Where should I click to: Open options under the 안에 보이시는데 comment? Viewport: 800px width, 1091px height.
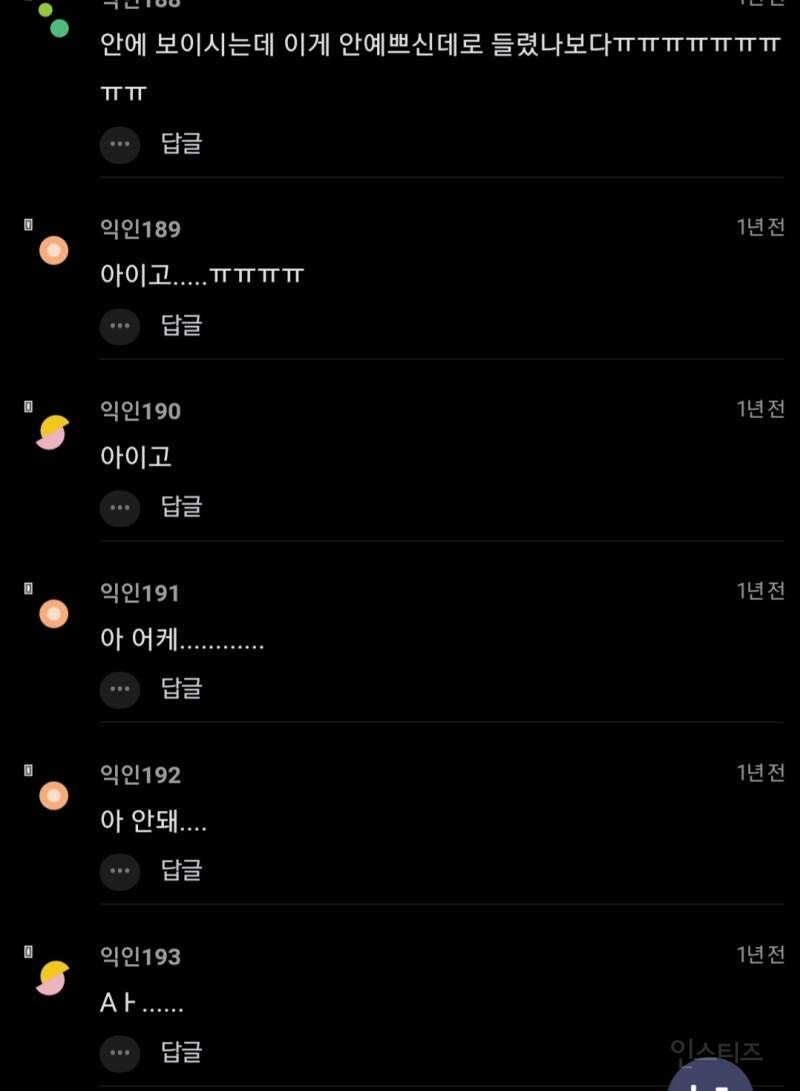120,144
